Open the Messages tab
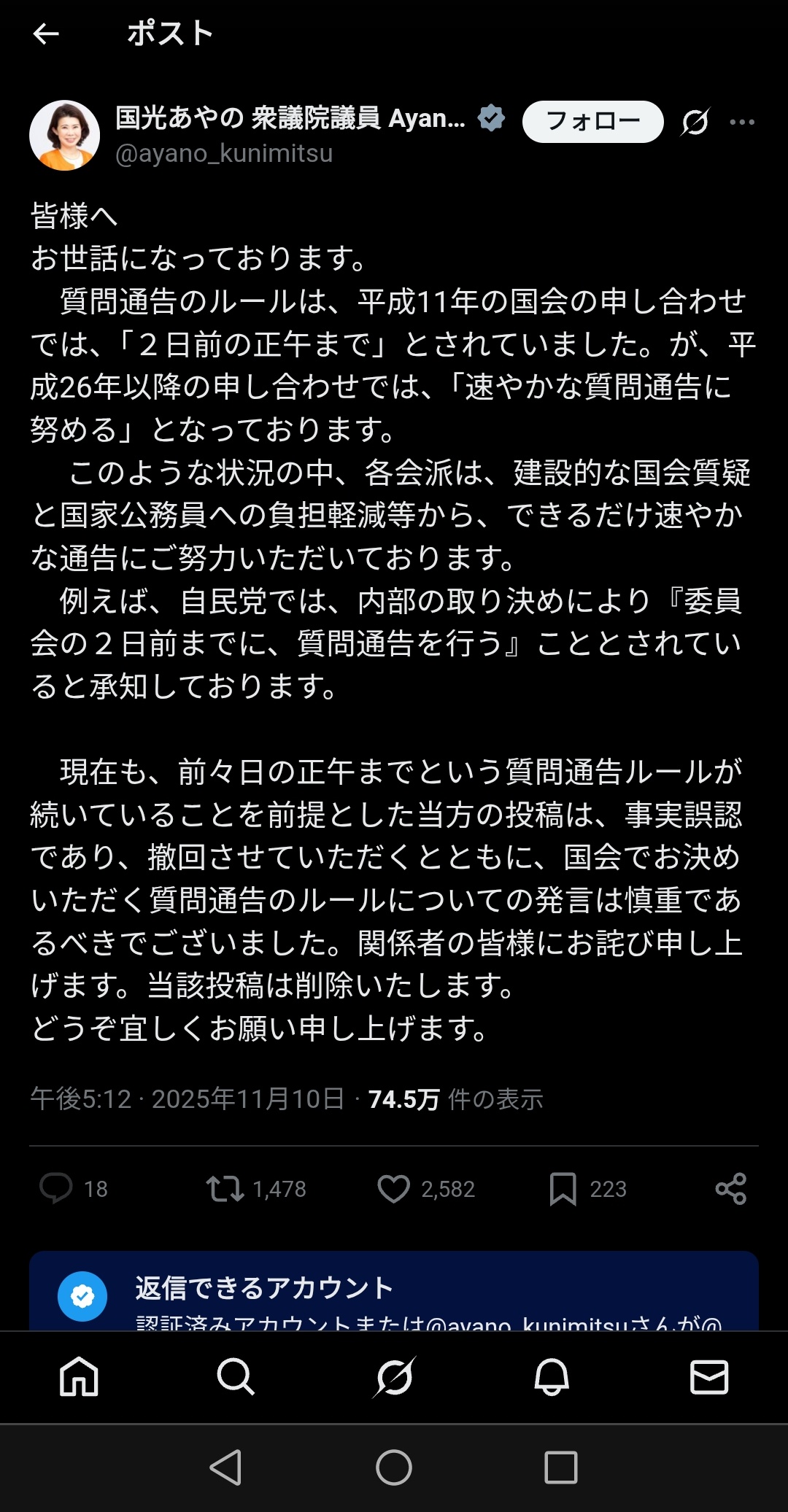 point(709,1377)
